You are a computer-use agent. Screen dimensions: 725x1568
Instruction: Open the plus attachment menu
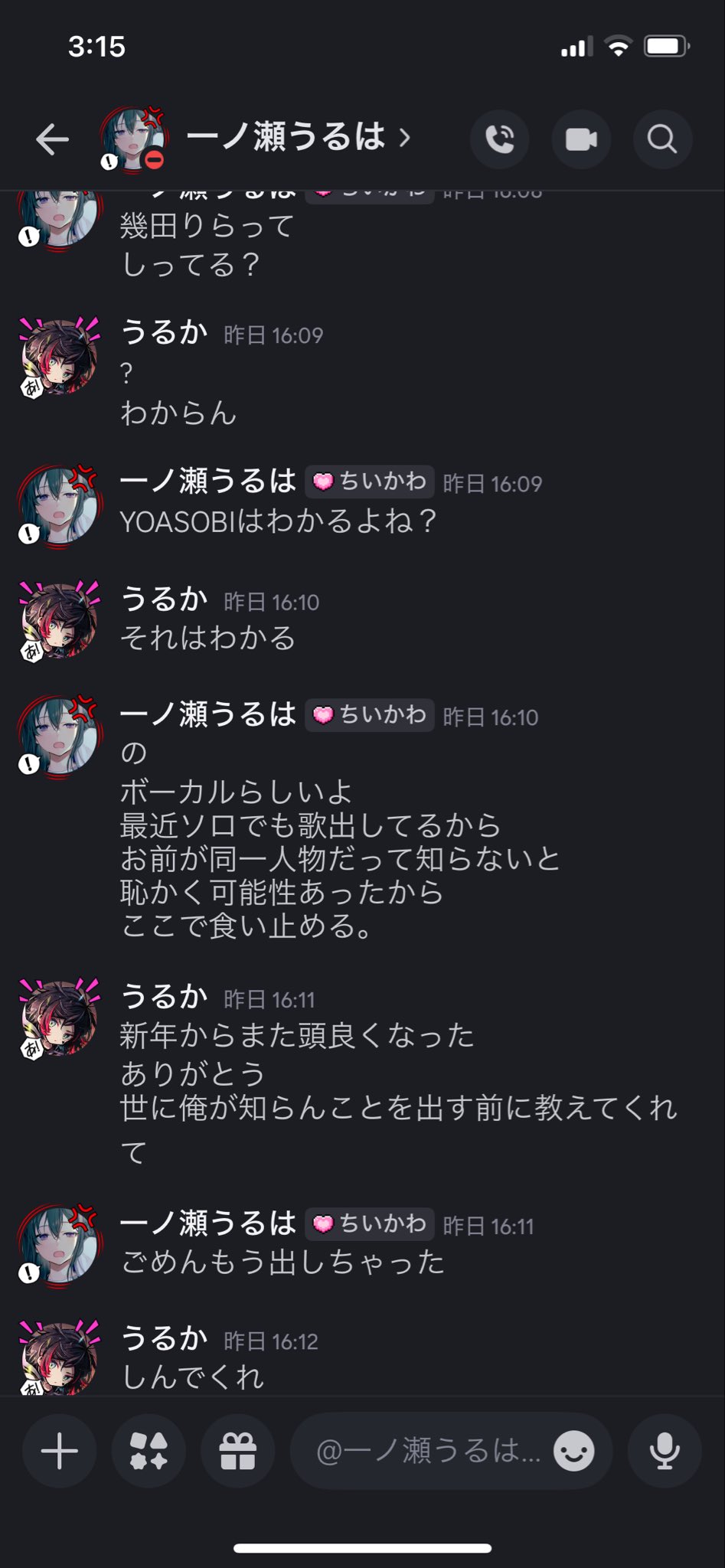pyautogui.click(x=60, y=1451)
